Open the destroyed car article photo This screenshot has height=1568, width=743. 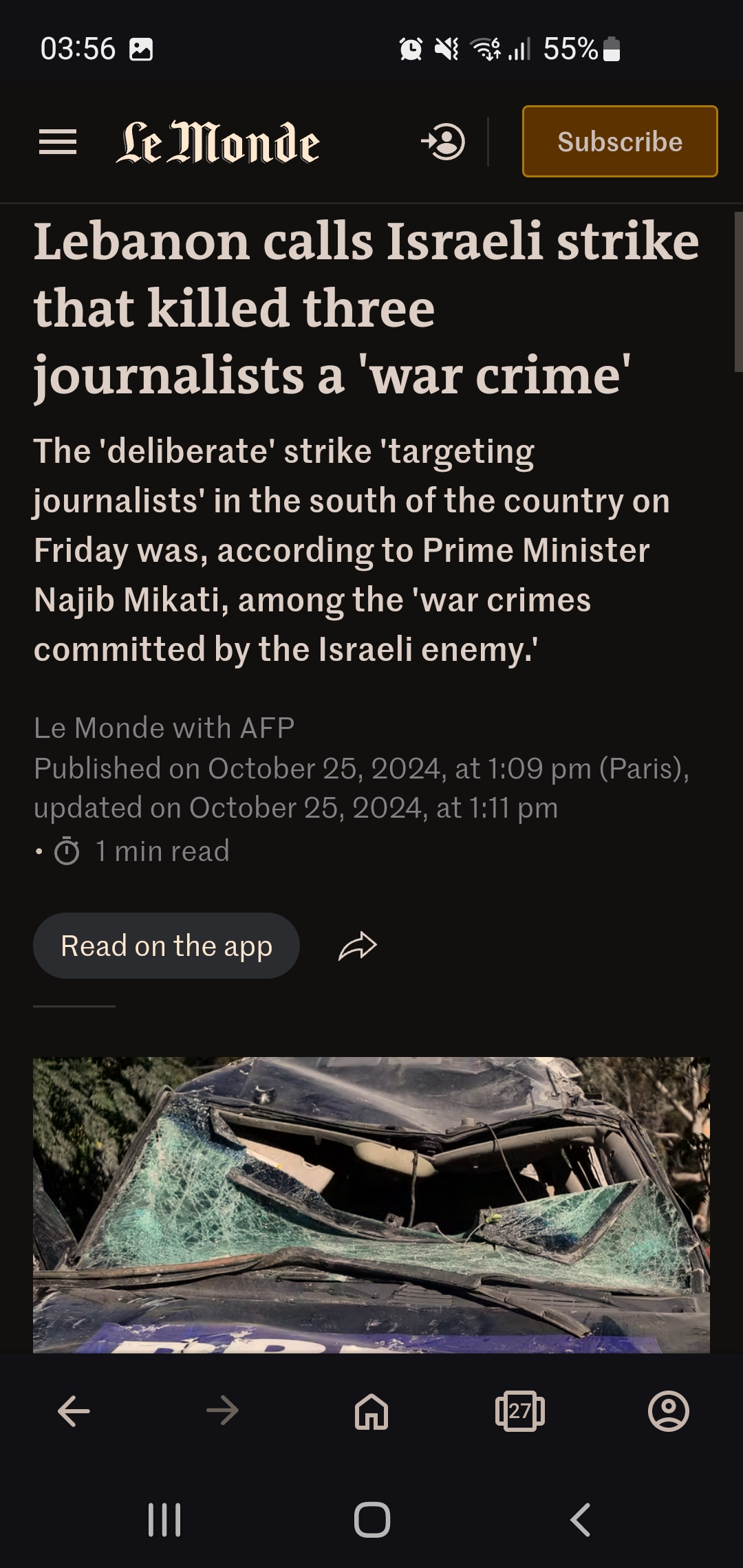pos(371,1205)
